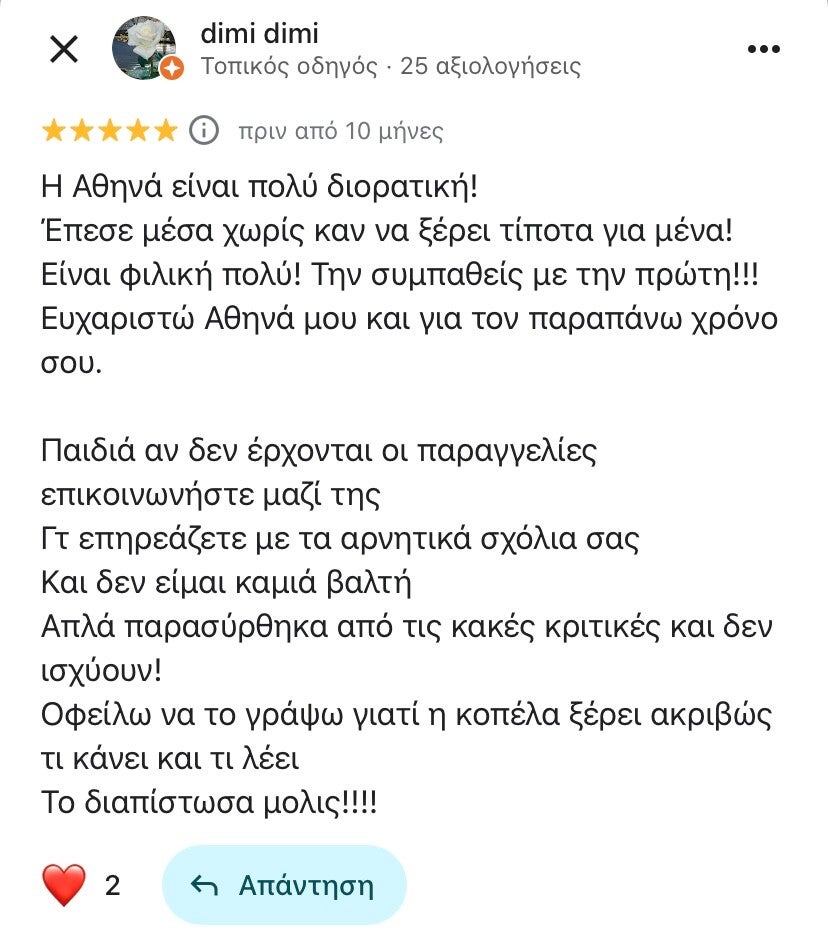Like the review with the heart
Image resolution: width=828 pixels, height=932 pixels.
(x=63, y=885)
